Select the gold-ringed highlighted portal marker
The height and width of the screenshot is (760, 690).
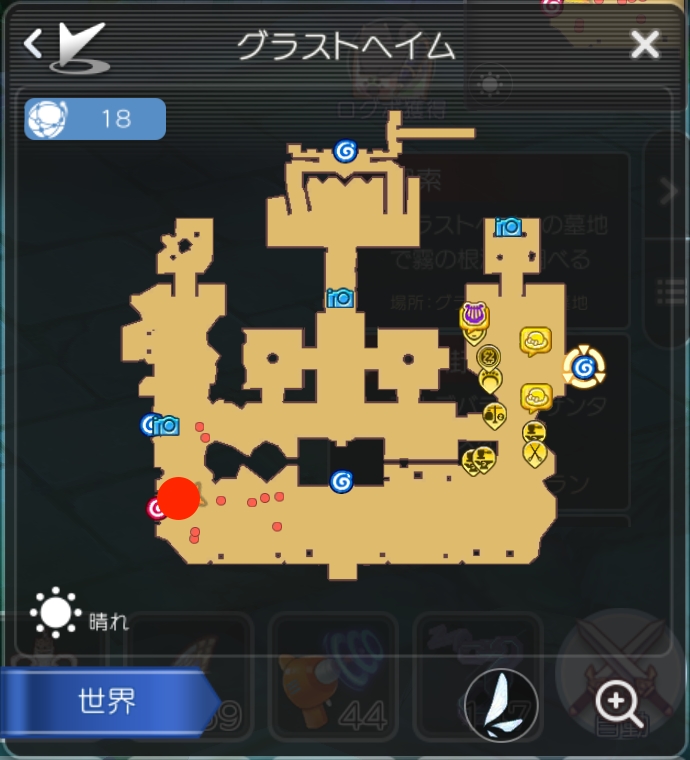tap(583, 368)
